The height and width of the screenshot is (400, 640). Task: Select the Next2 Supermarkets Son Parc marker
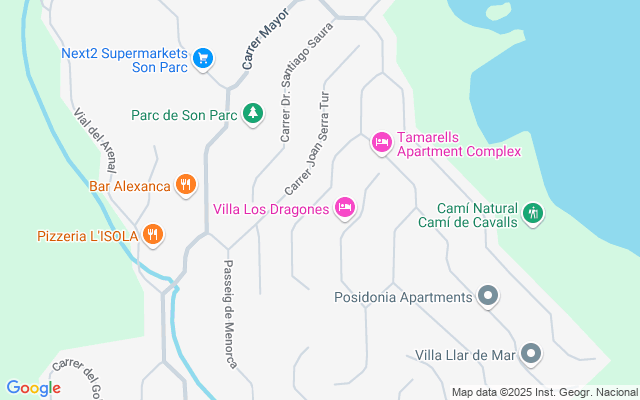(x=203, y=59)
